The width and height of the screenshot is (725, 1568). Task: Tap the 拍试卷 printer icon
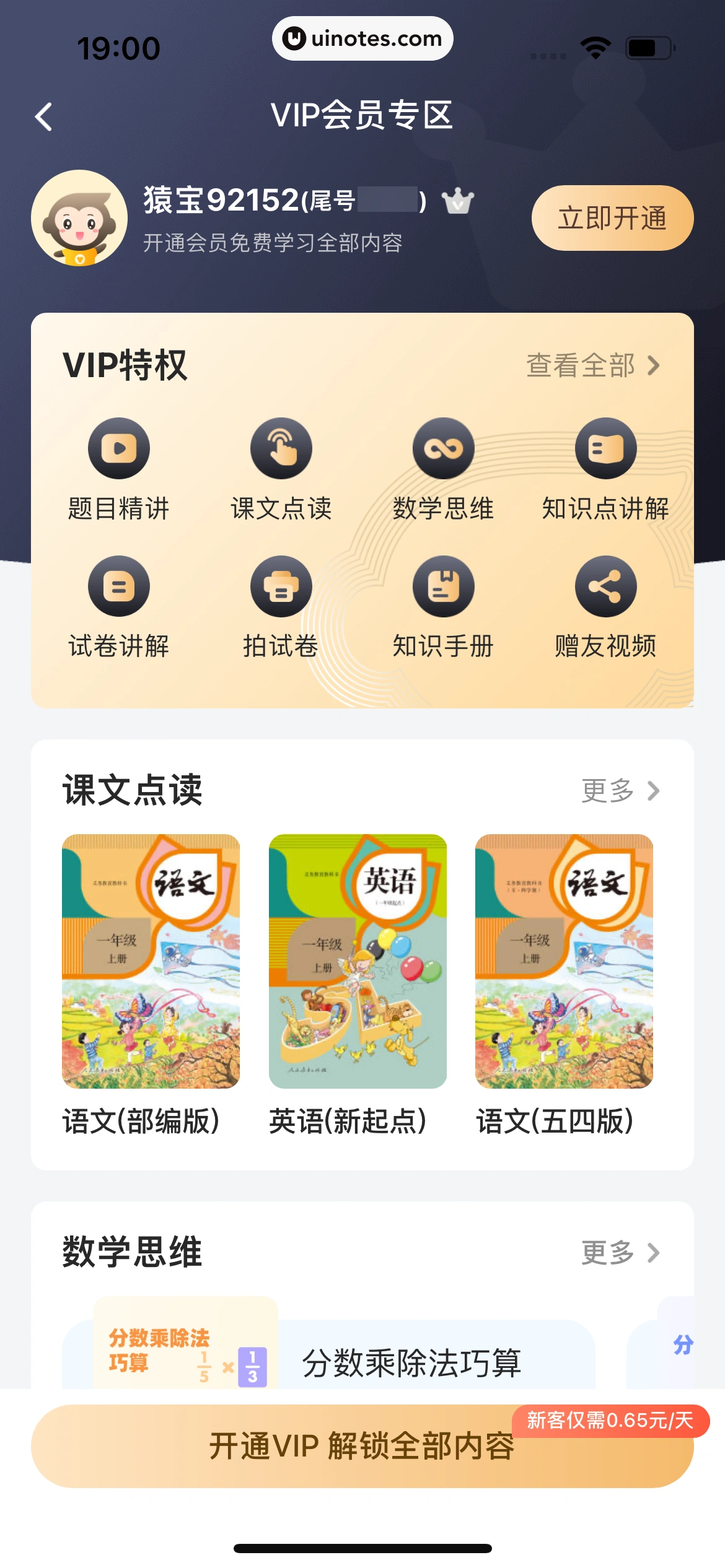pos(281,587)
